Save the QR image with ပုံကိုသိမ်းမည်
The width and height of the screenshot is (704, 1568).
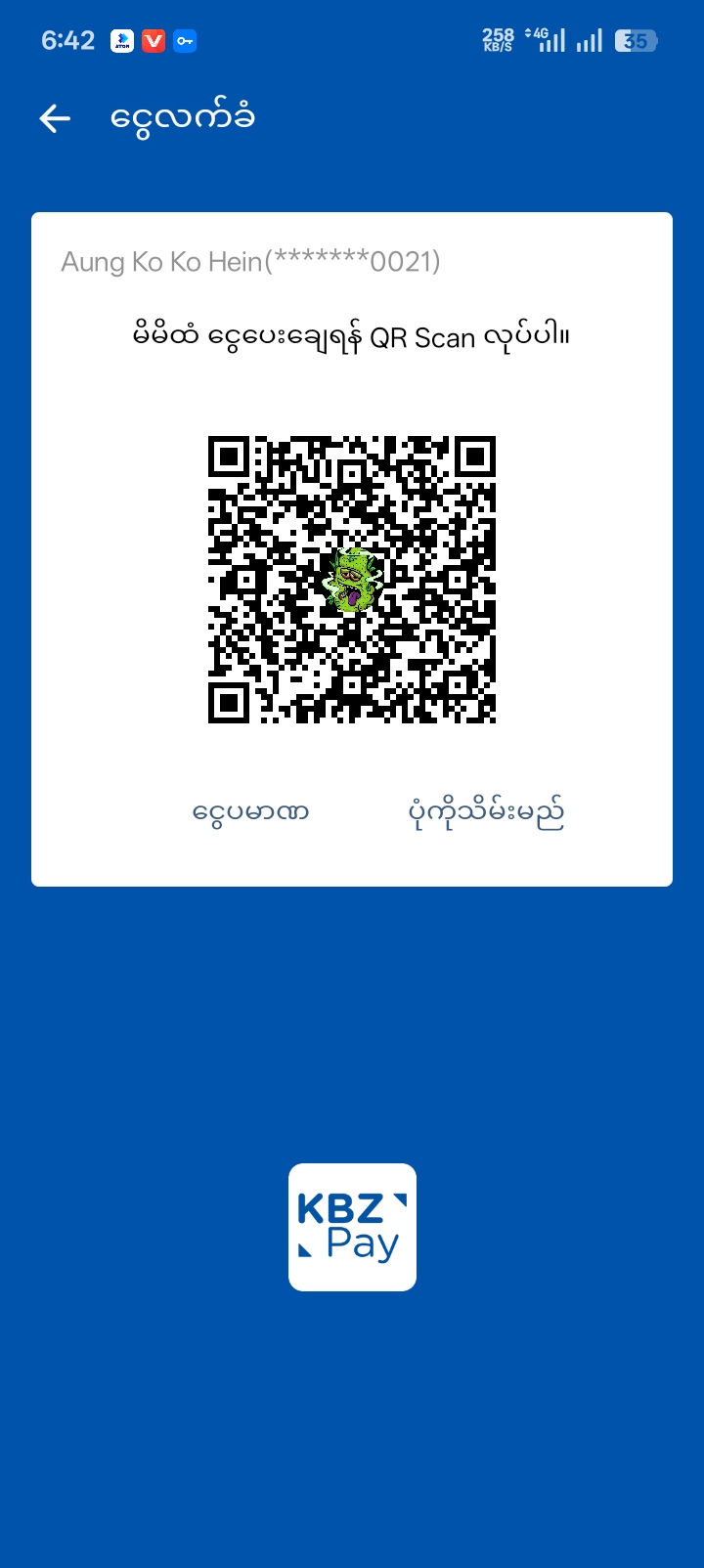tap(486, 811)
